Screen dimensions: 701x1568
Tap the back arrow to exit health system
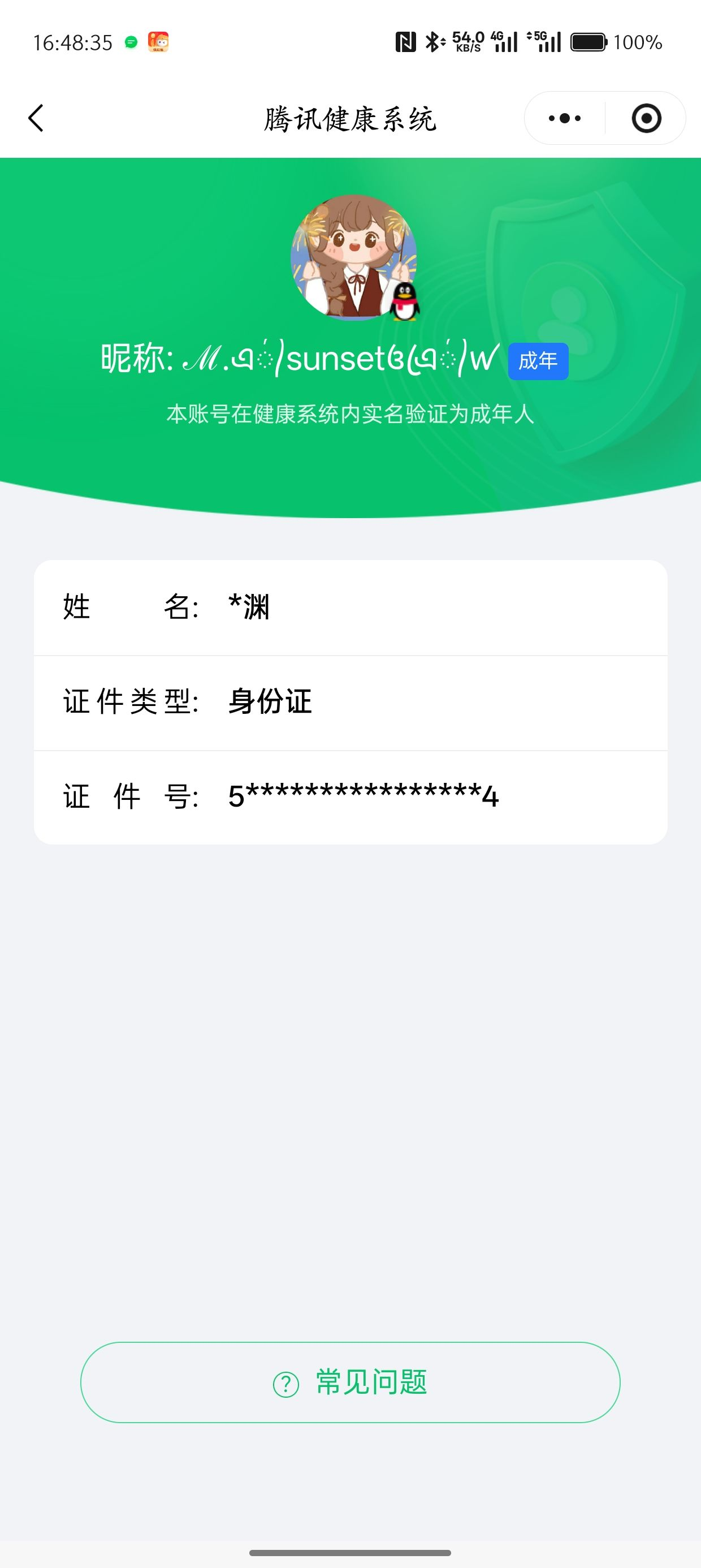[37, 118]
